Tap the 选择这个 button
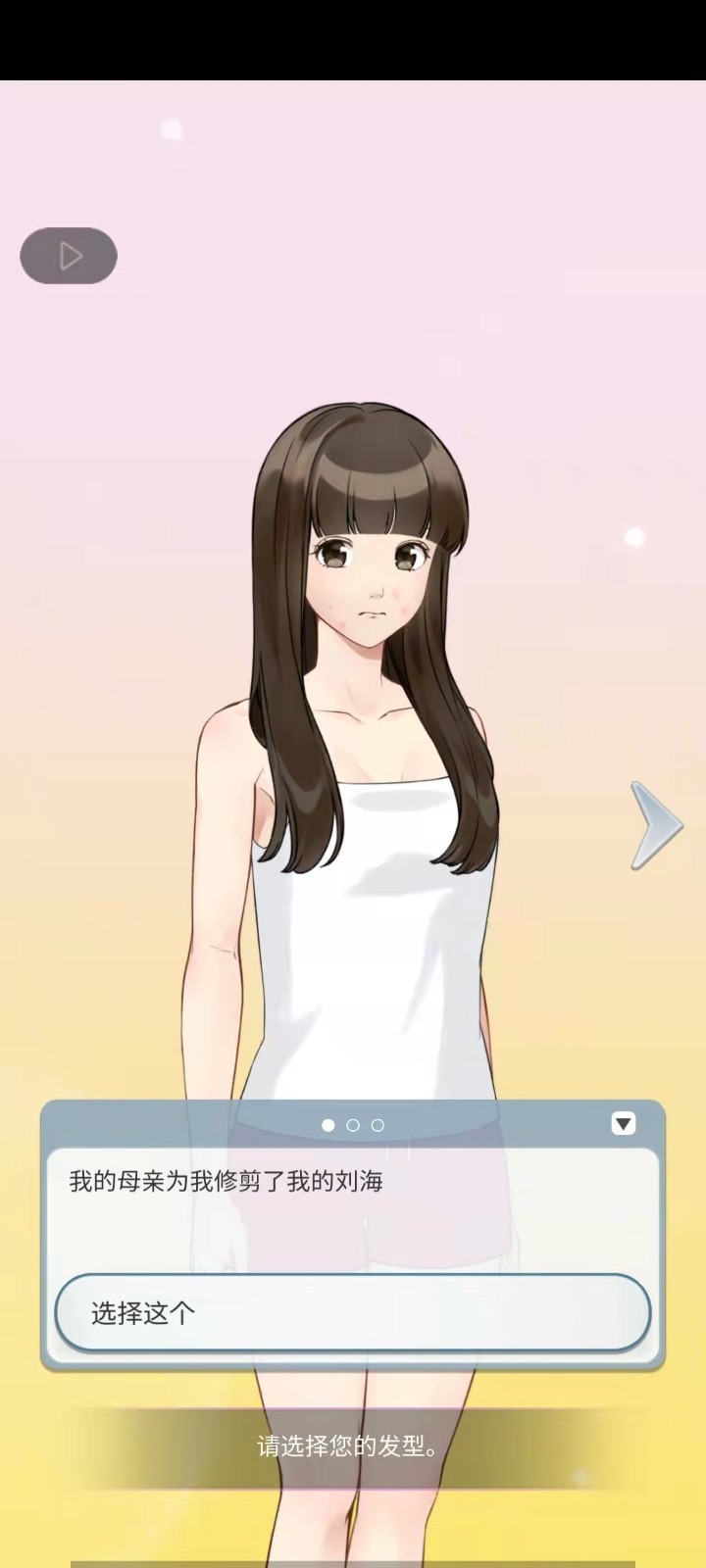 pyautogui.click(x=353, y=1312)
